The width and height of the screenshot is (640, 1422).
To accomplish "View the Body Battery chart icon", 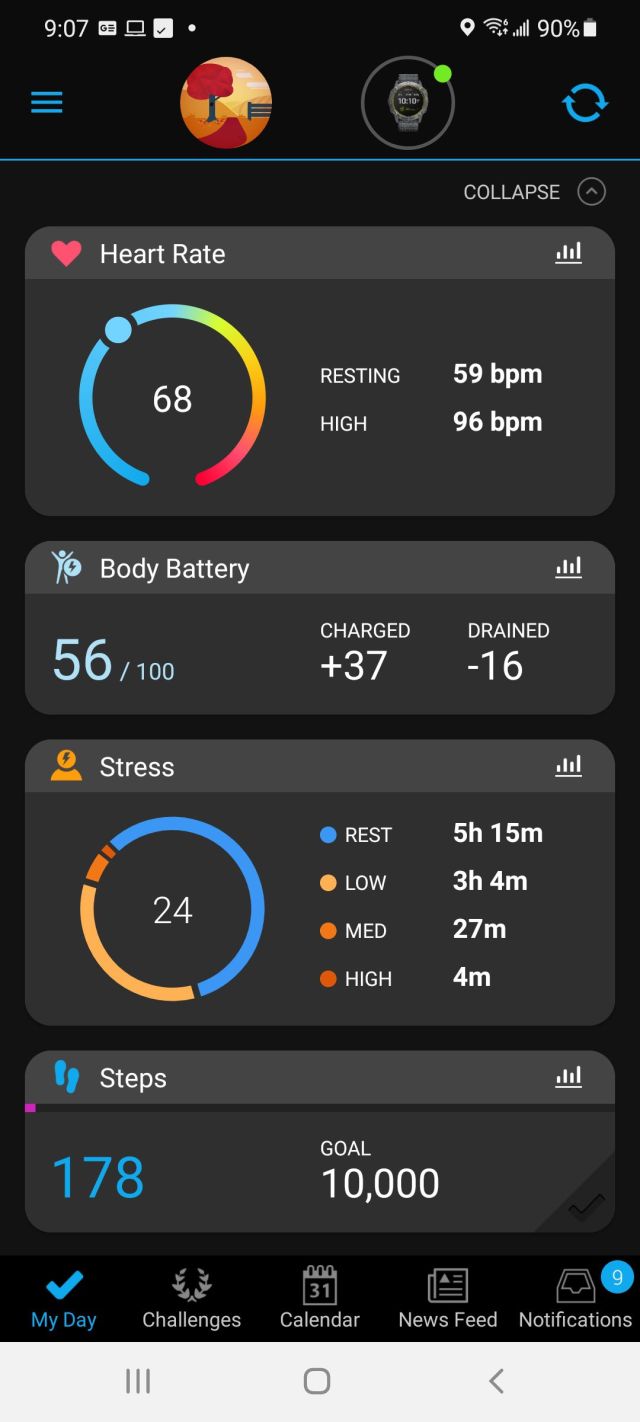I will coord(568,568).
